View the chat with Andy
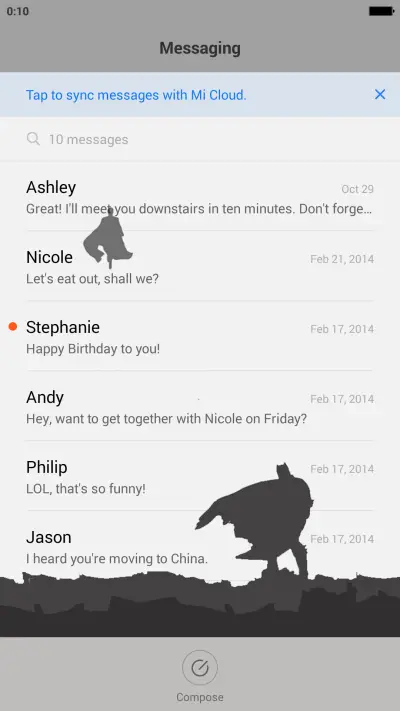400x711 pixels. pyautogui.click(x=200, y=406)
